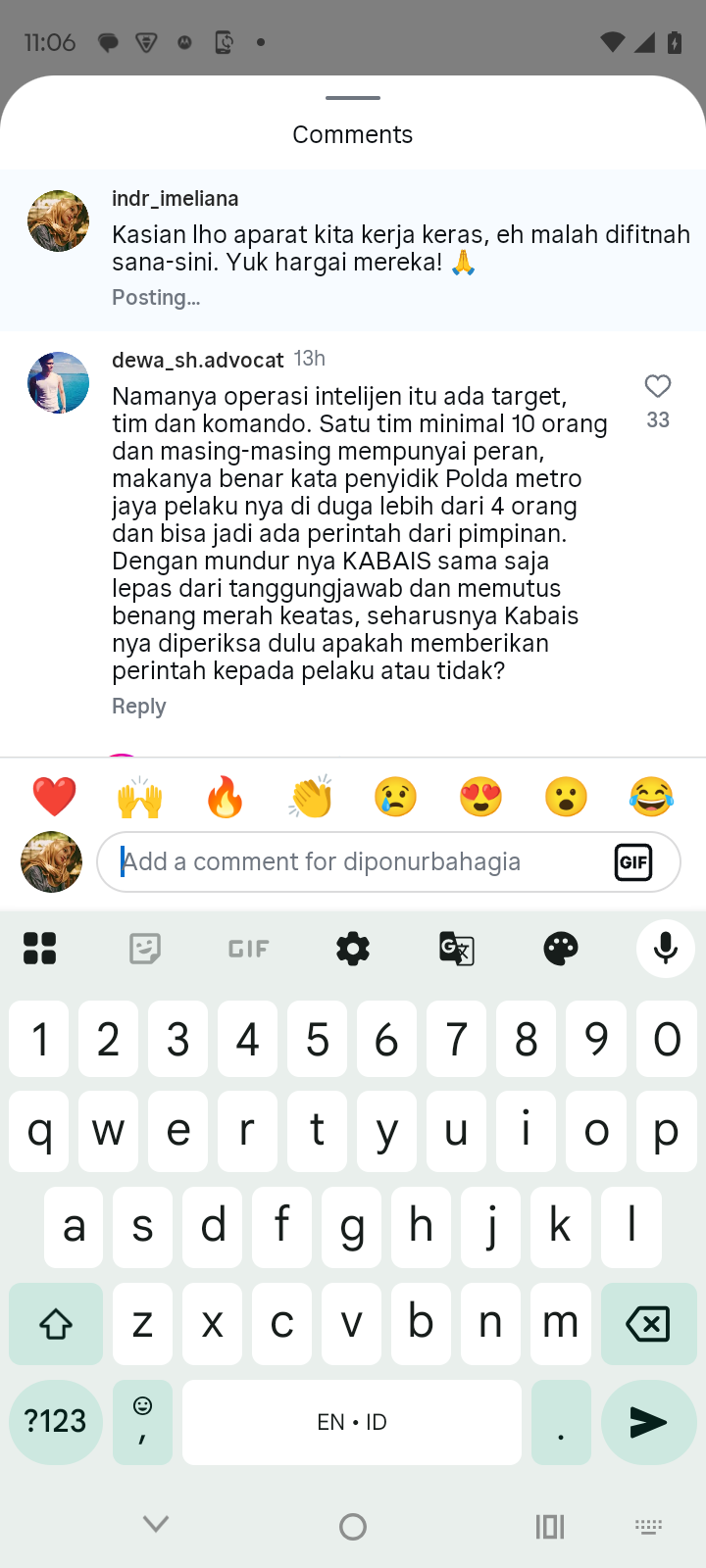706x1568 pixels.
Task: Insert the red heart emoji reaction
Action: coord(55,797)
